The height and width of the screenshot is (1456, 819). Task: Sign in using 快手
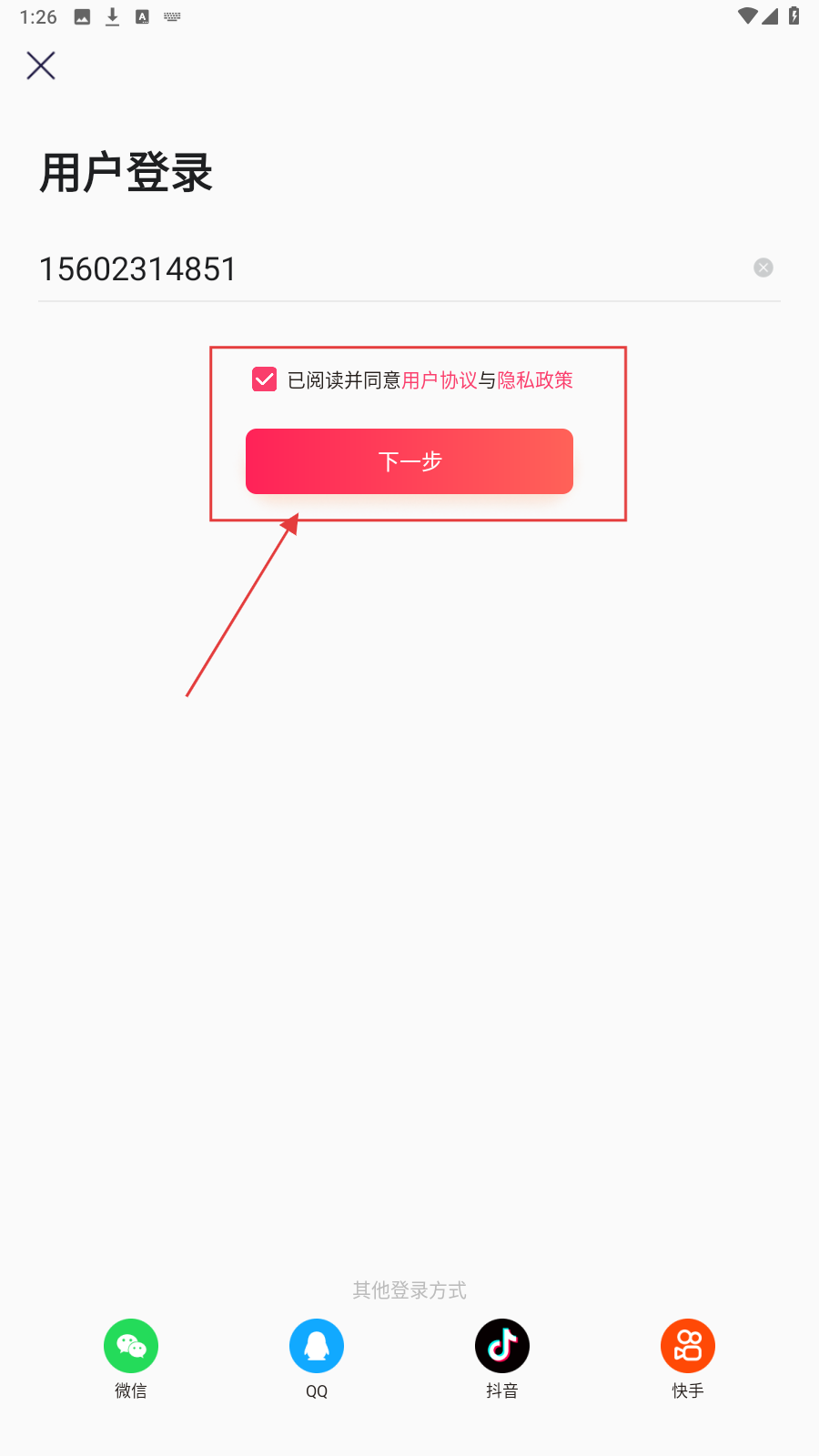[x=688, y=1347]
